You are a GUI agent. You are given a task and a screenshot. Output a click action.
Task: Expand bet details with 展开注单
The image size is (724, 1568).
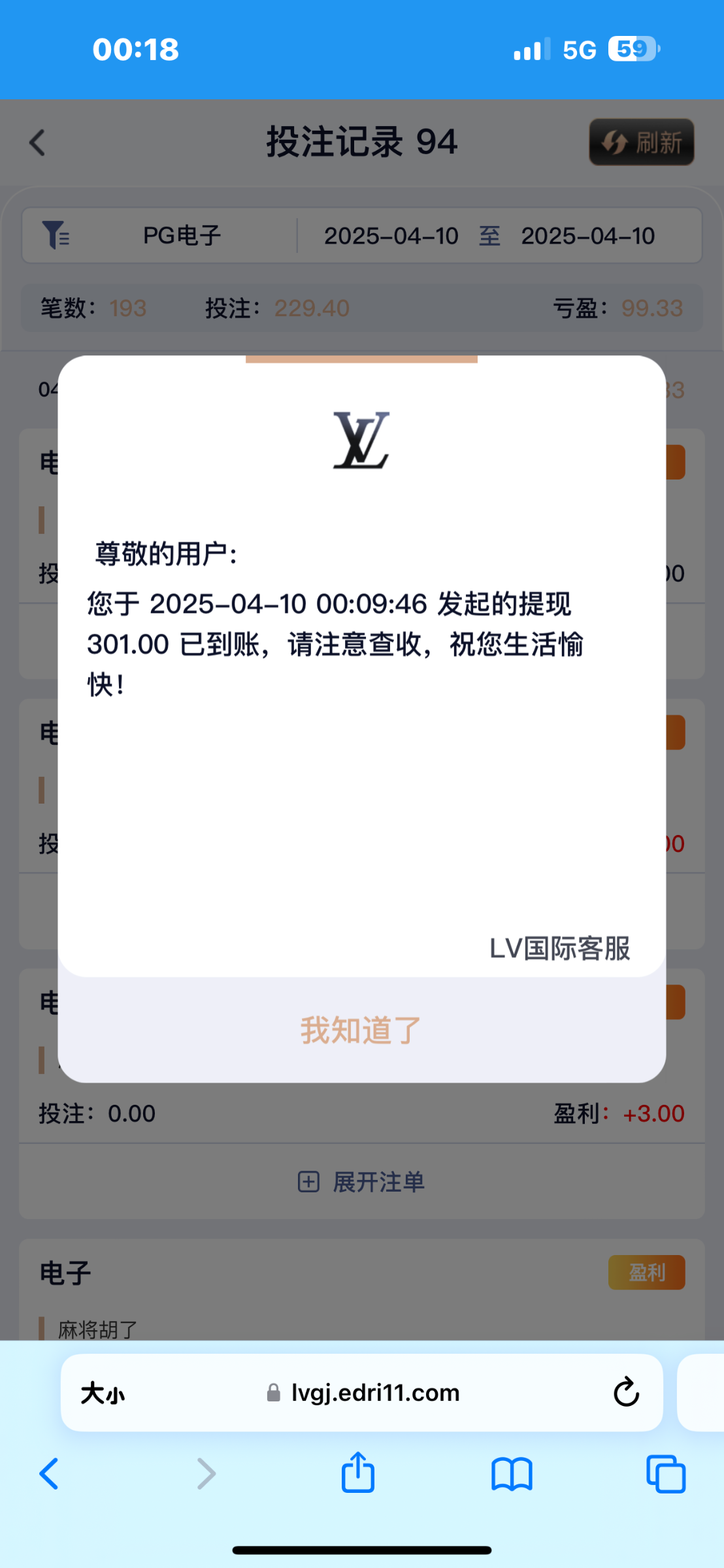[361, 1181]
